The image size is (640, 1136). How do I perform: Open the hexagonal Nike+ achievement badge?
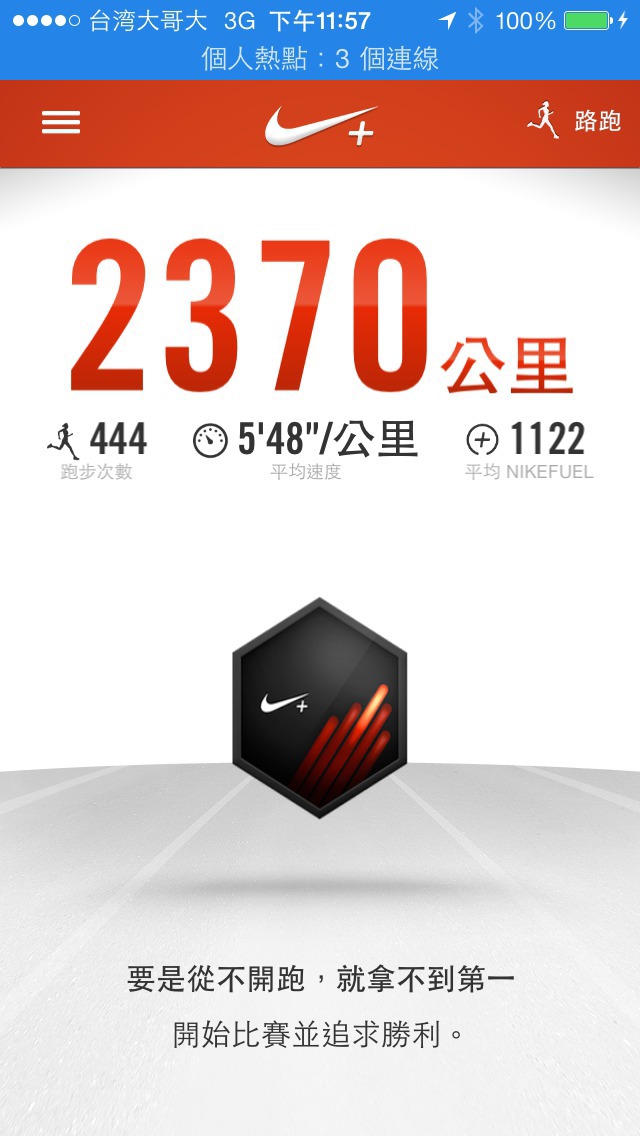click(320, 707)
